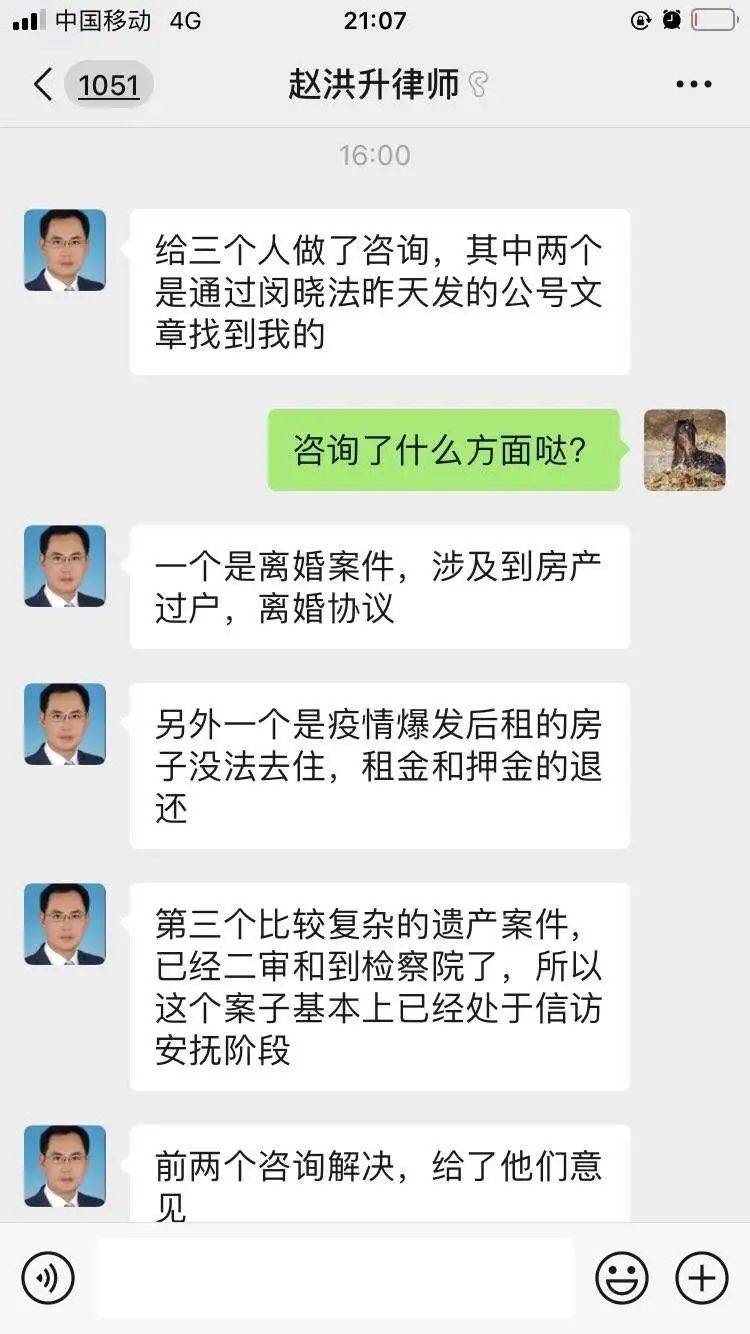750x1334 pixels.
Task: Tap my own avatar beside green message
Action: pyautogui.click(x=684, y=450)
